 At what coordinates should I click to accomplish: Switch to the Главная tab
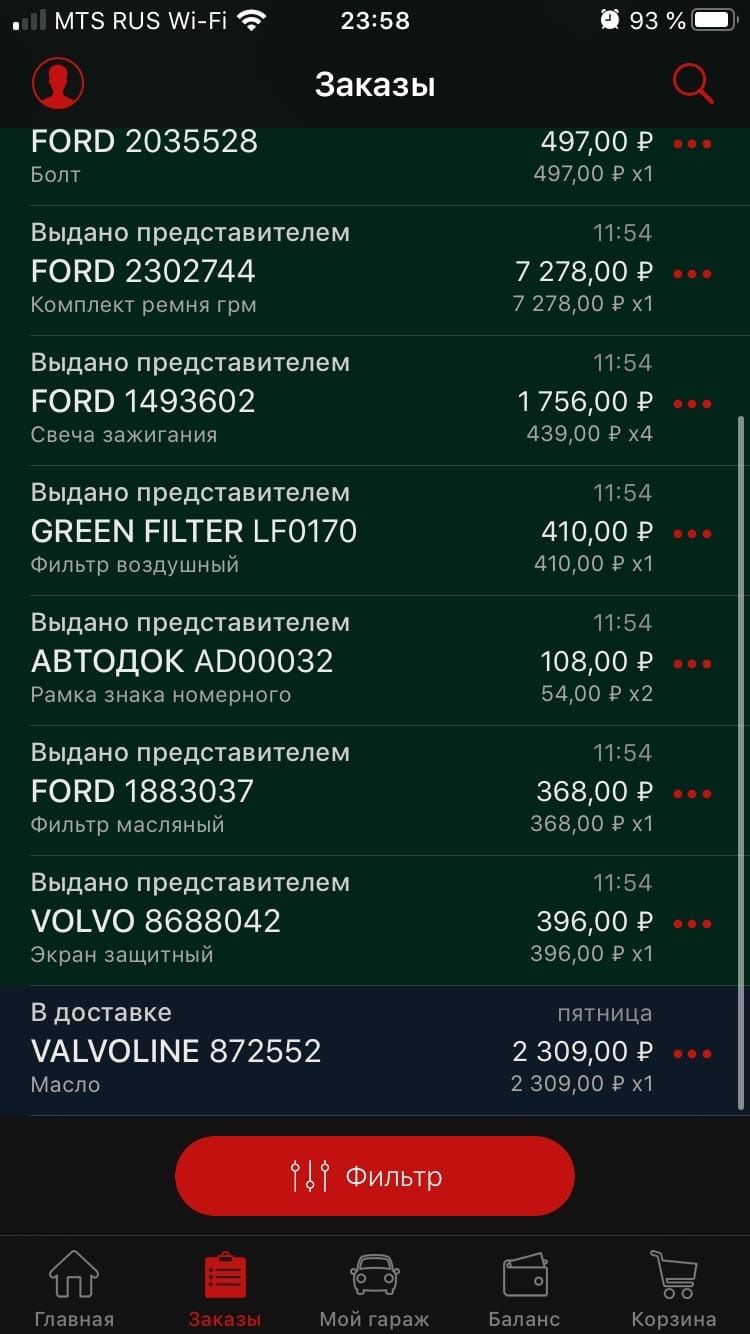click(72, 1285)
